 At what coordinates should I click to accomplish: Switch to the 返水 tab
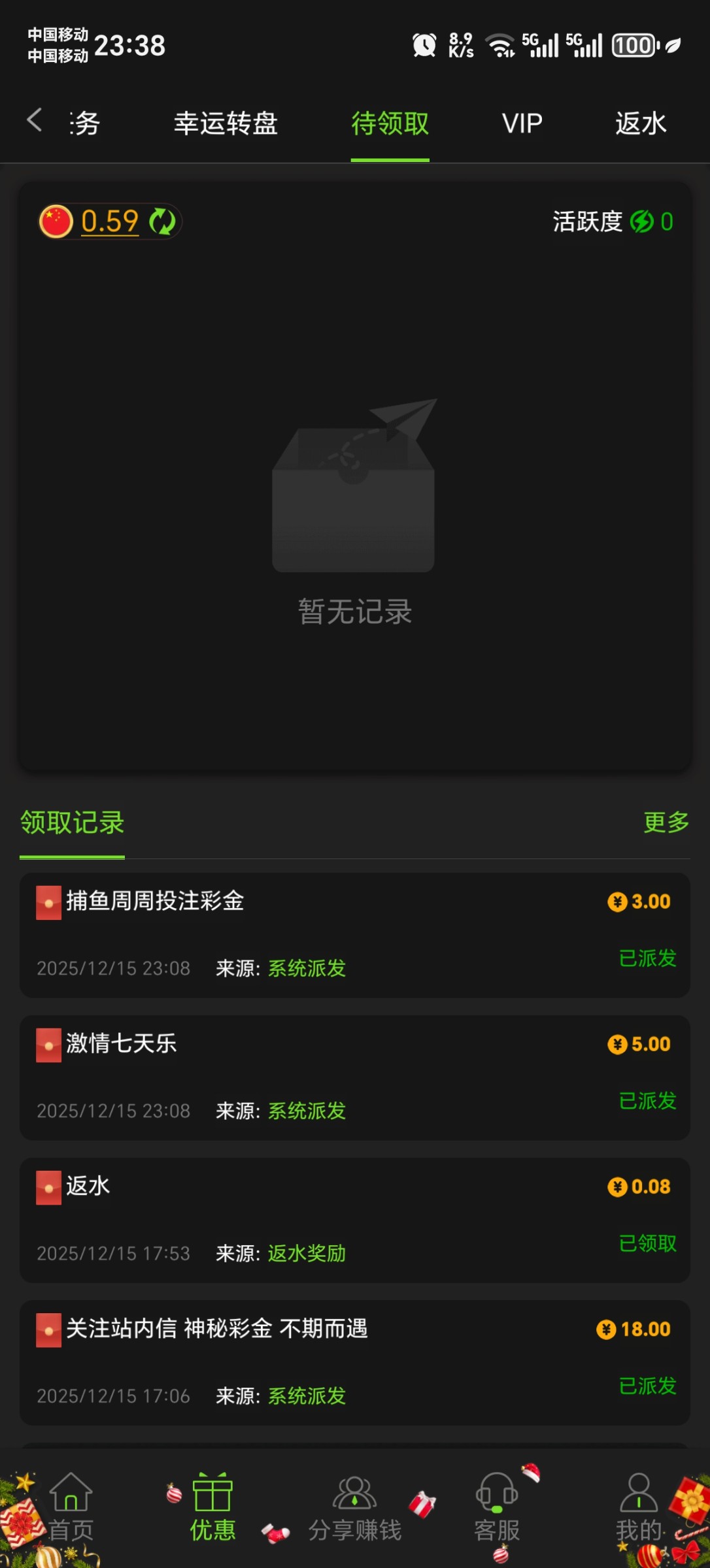pos(640,123)
